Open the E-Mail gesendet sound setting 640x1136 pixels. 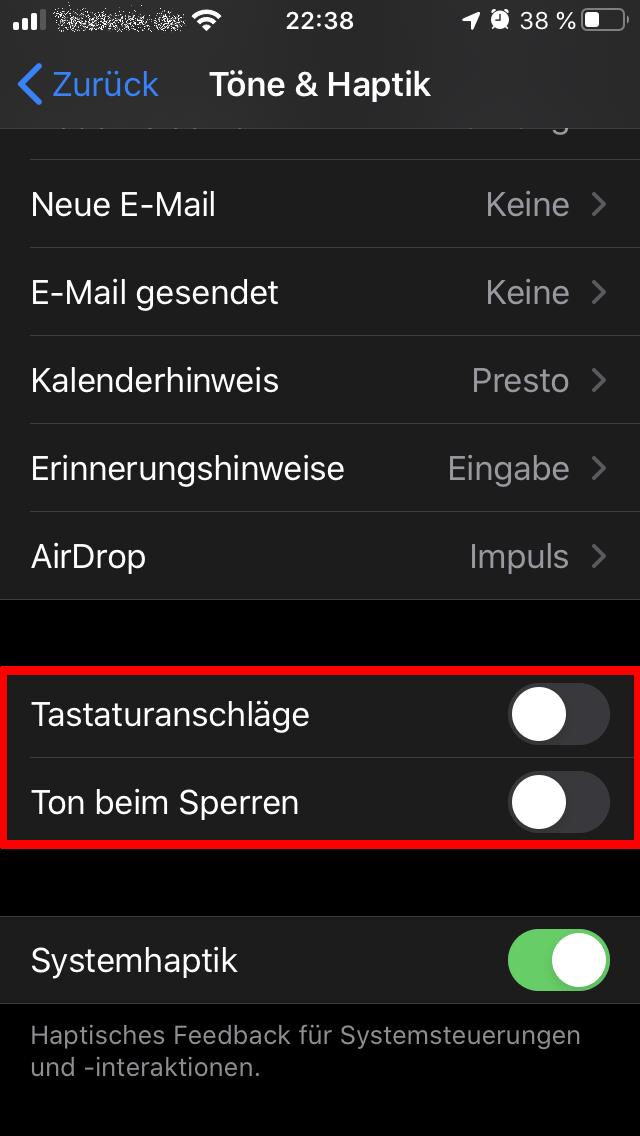pyautogui.click(x=320, y=293)
